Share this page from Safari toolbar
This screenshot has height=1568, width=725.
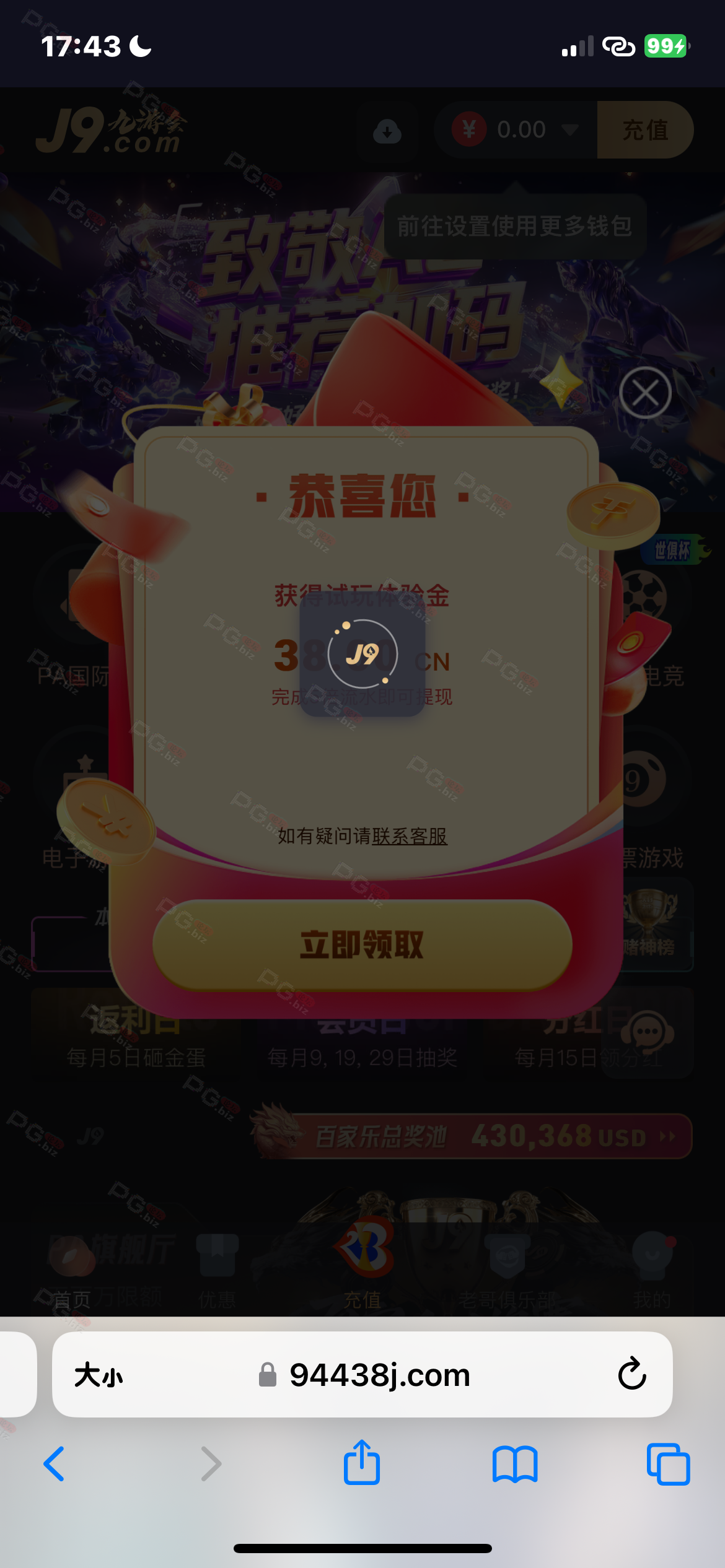pos(362,1463)
